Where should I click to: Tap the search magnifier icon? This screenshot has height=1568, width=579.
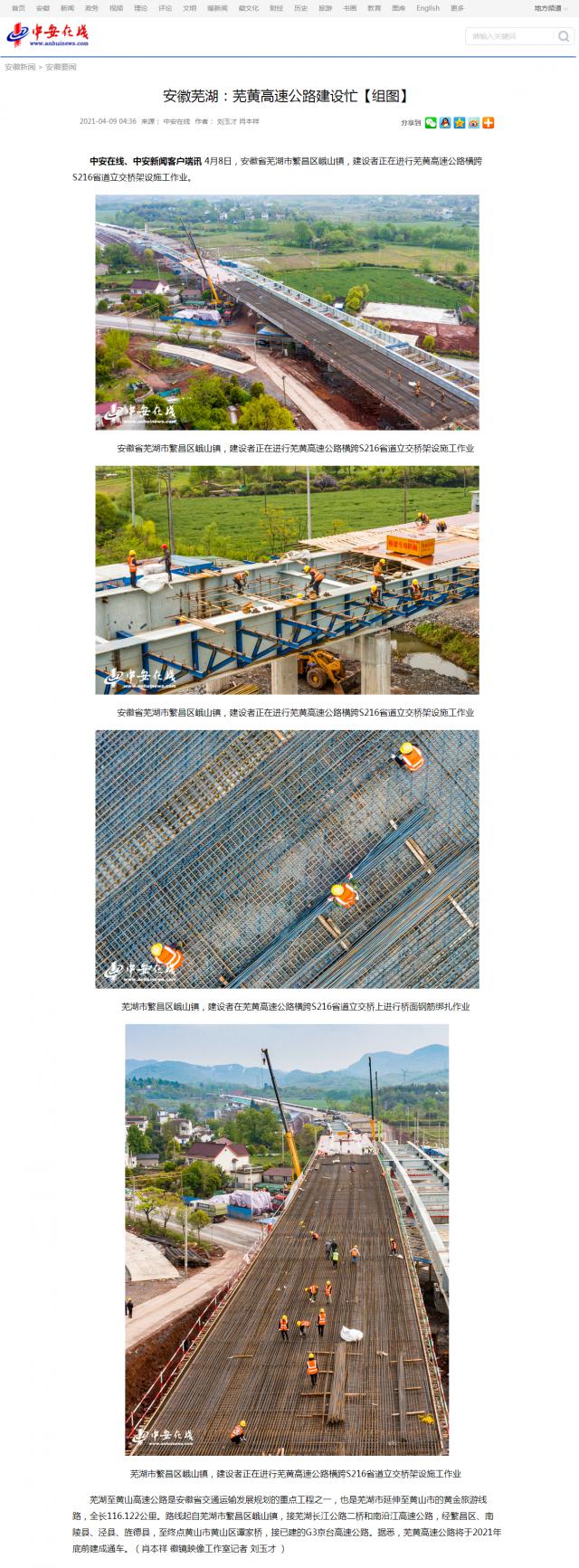(x=564, y=36)
